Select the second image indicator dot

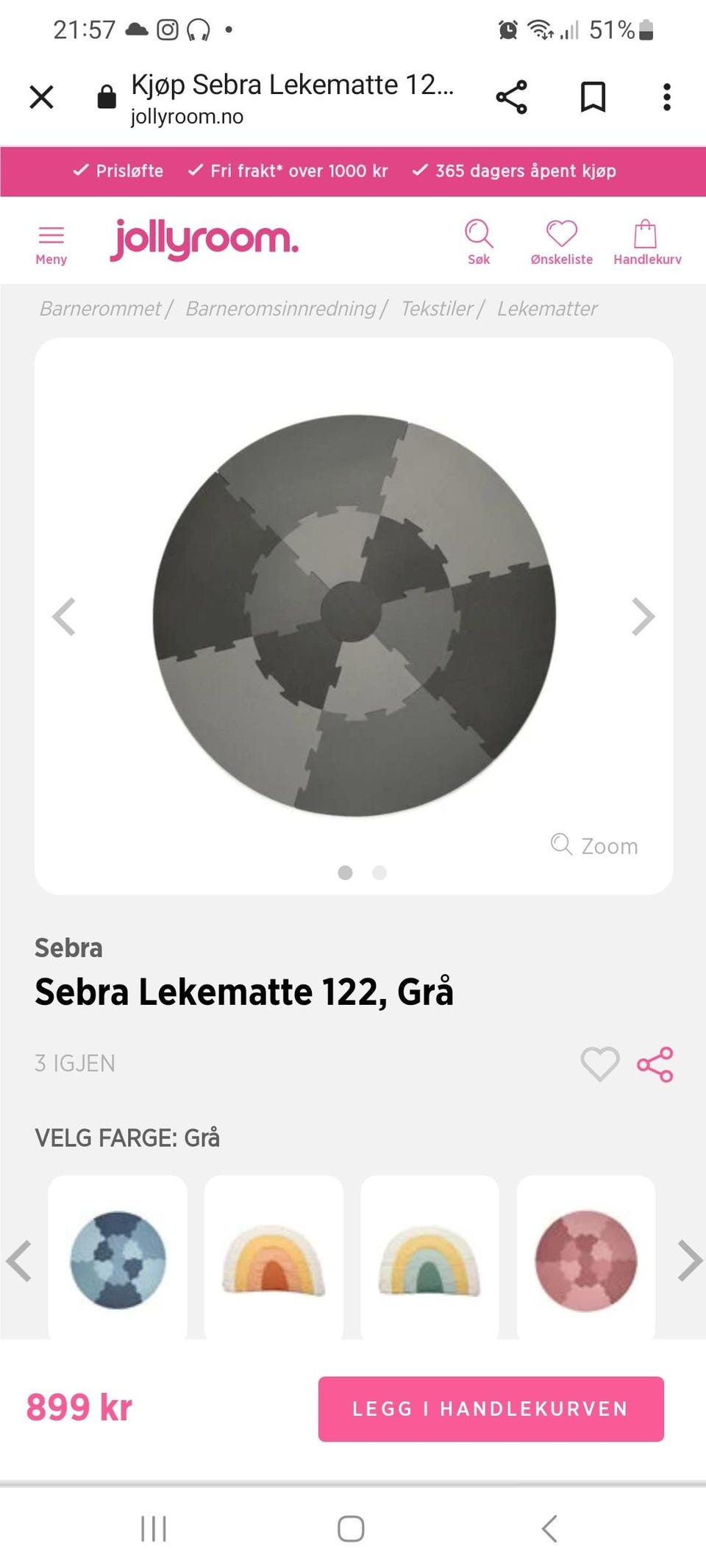[x=379, y=873]
